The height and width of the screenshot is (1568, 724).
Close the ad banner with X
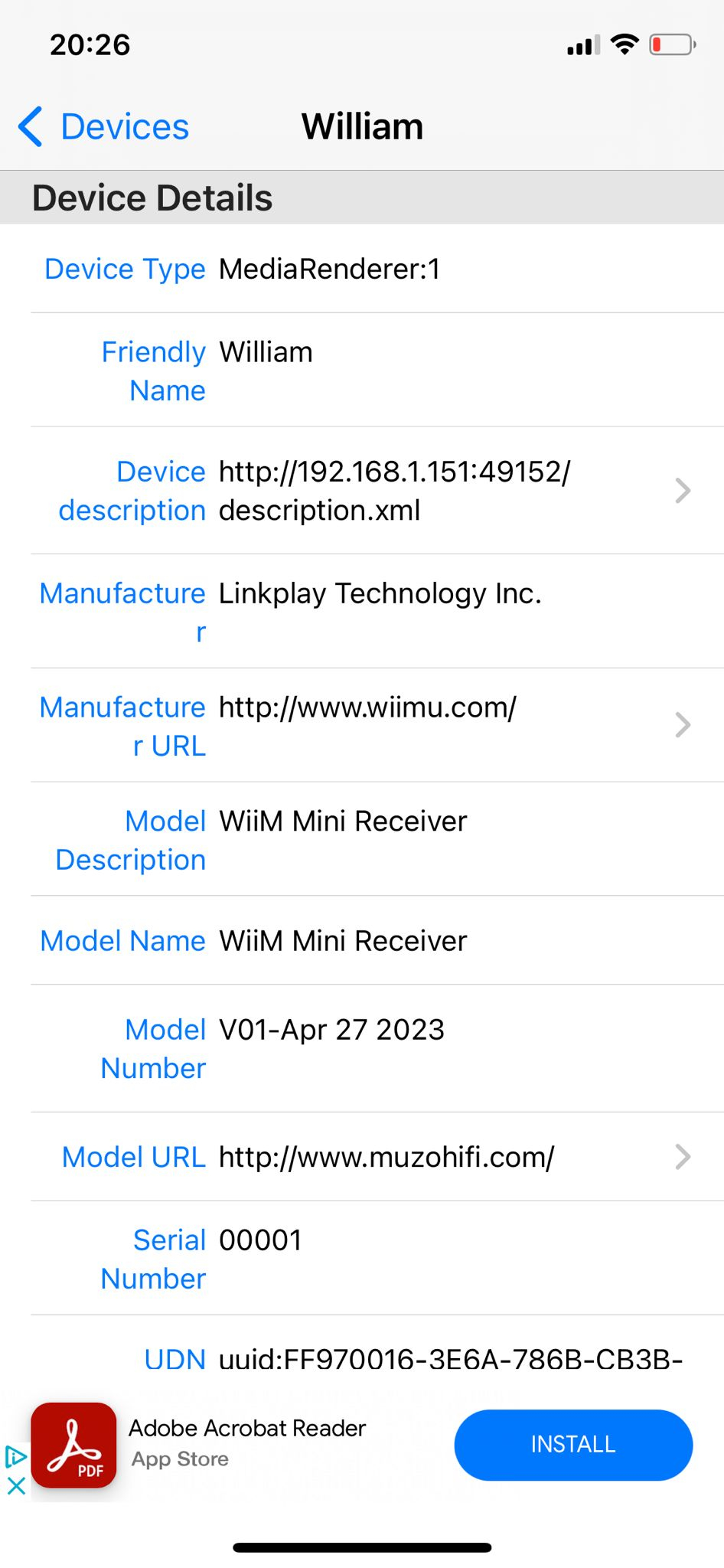(16, 1486)
